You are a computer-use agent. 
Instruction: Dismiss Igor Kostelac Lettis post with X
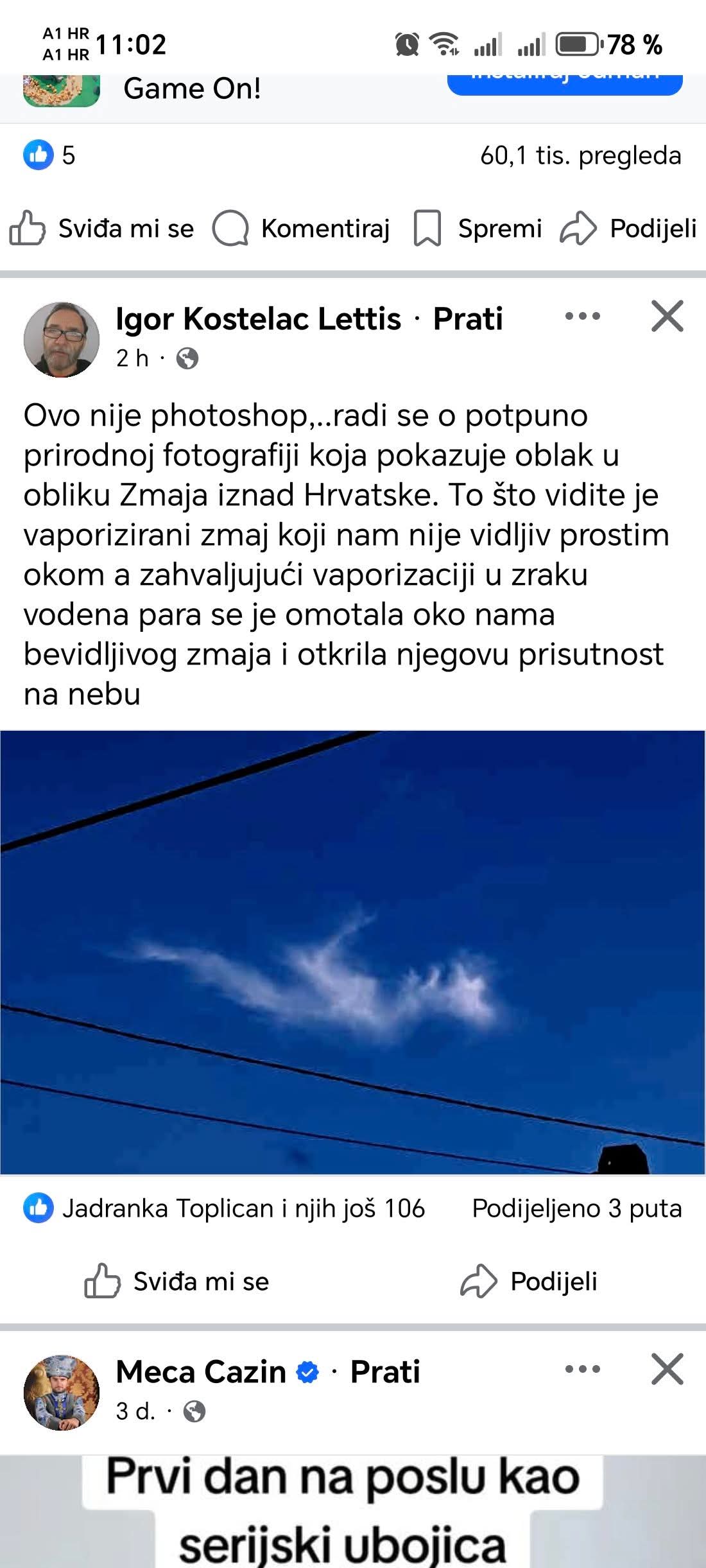(x=667, y=316)
